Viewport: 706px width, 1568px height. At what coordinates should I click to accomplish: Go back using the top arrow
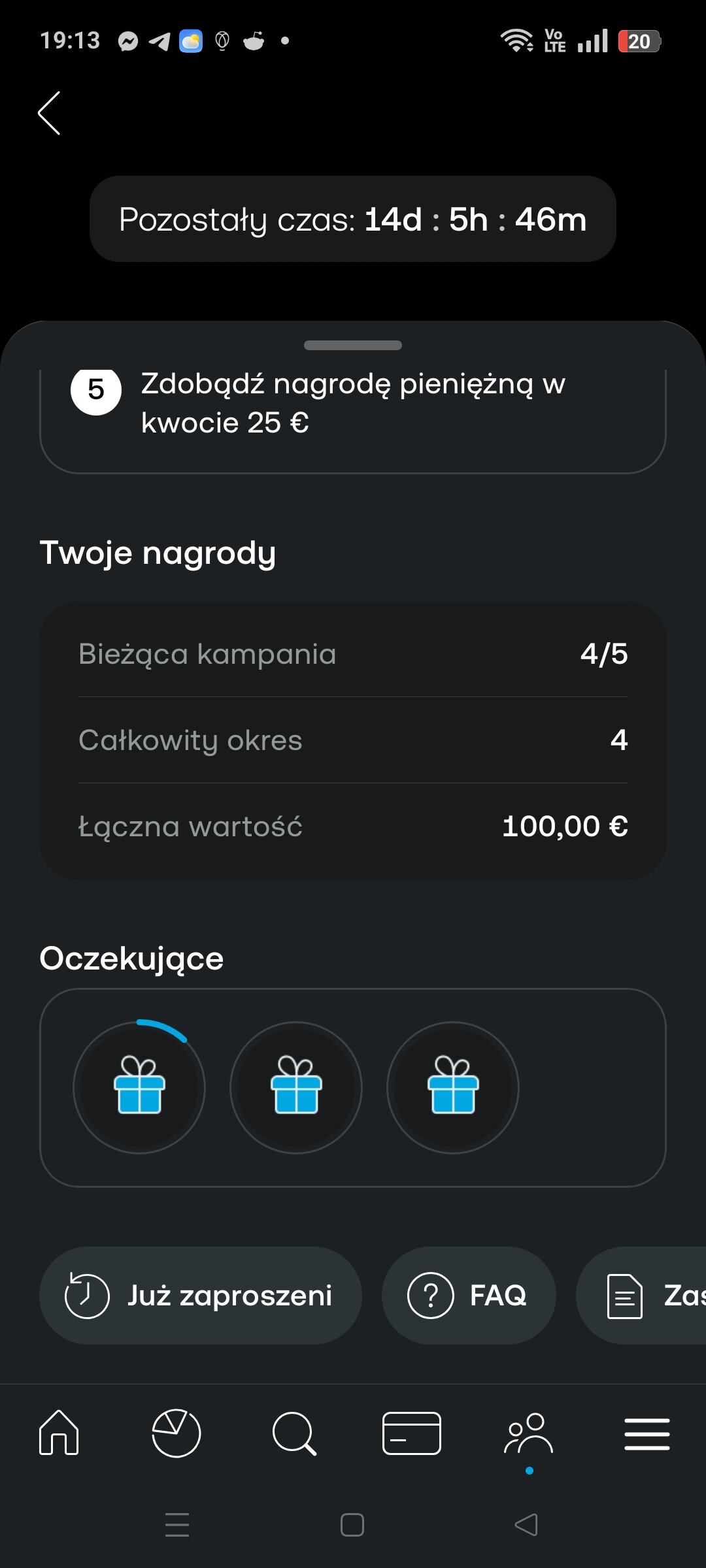(50, 113)
